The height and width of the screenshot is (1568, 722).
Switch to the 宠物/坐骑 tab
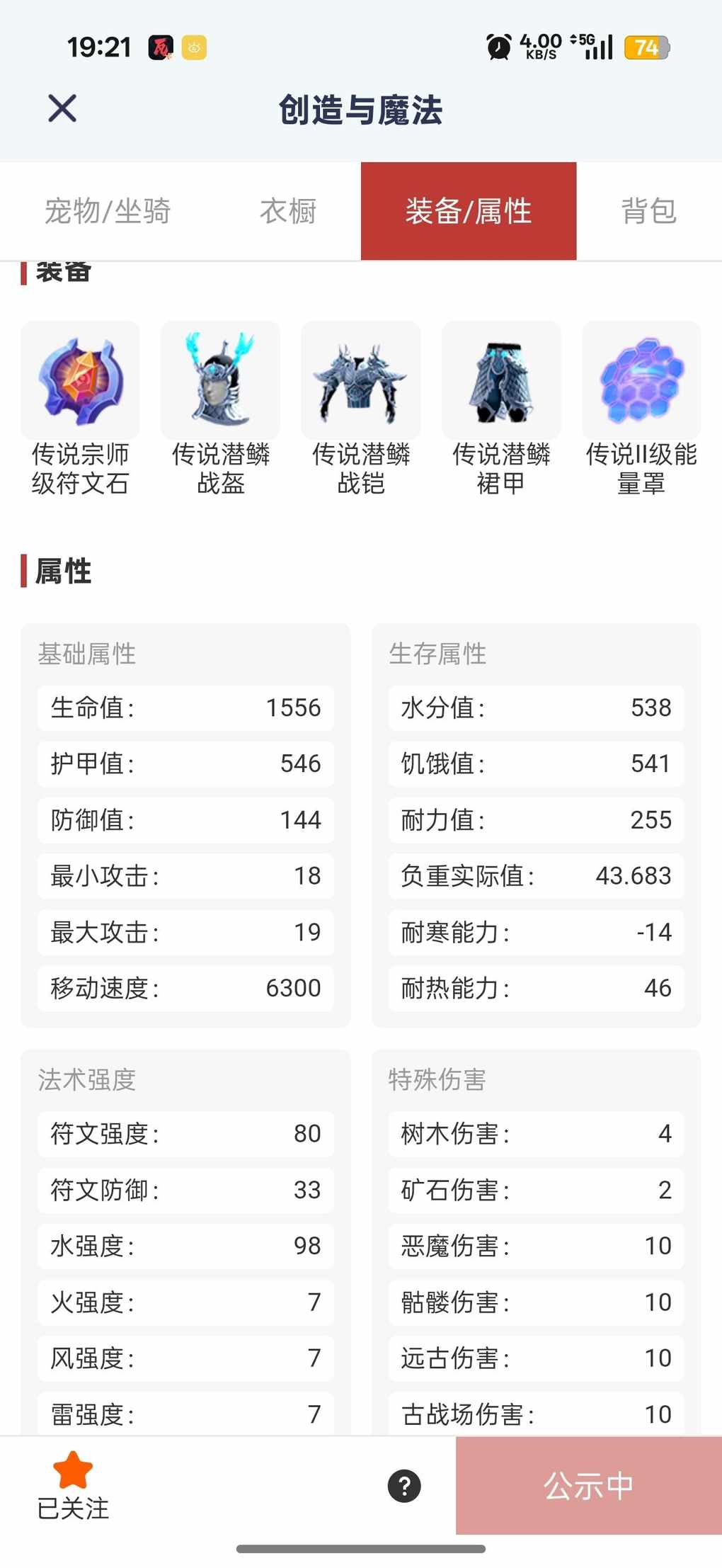[108, 211]
